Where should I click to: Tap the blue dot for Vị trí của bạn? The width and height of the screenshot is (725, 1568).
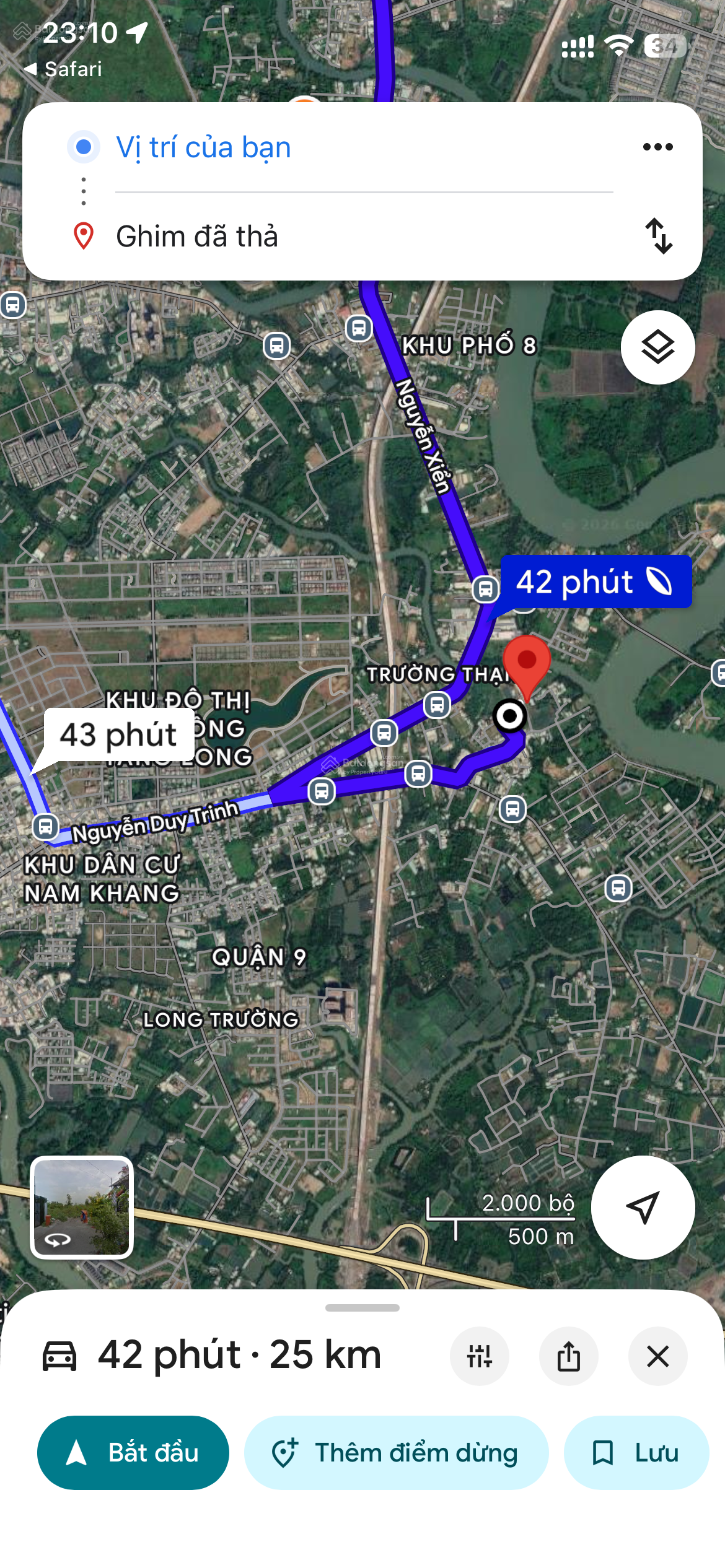pos(82,147)
